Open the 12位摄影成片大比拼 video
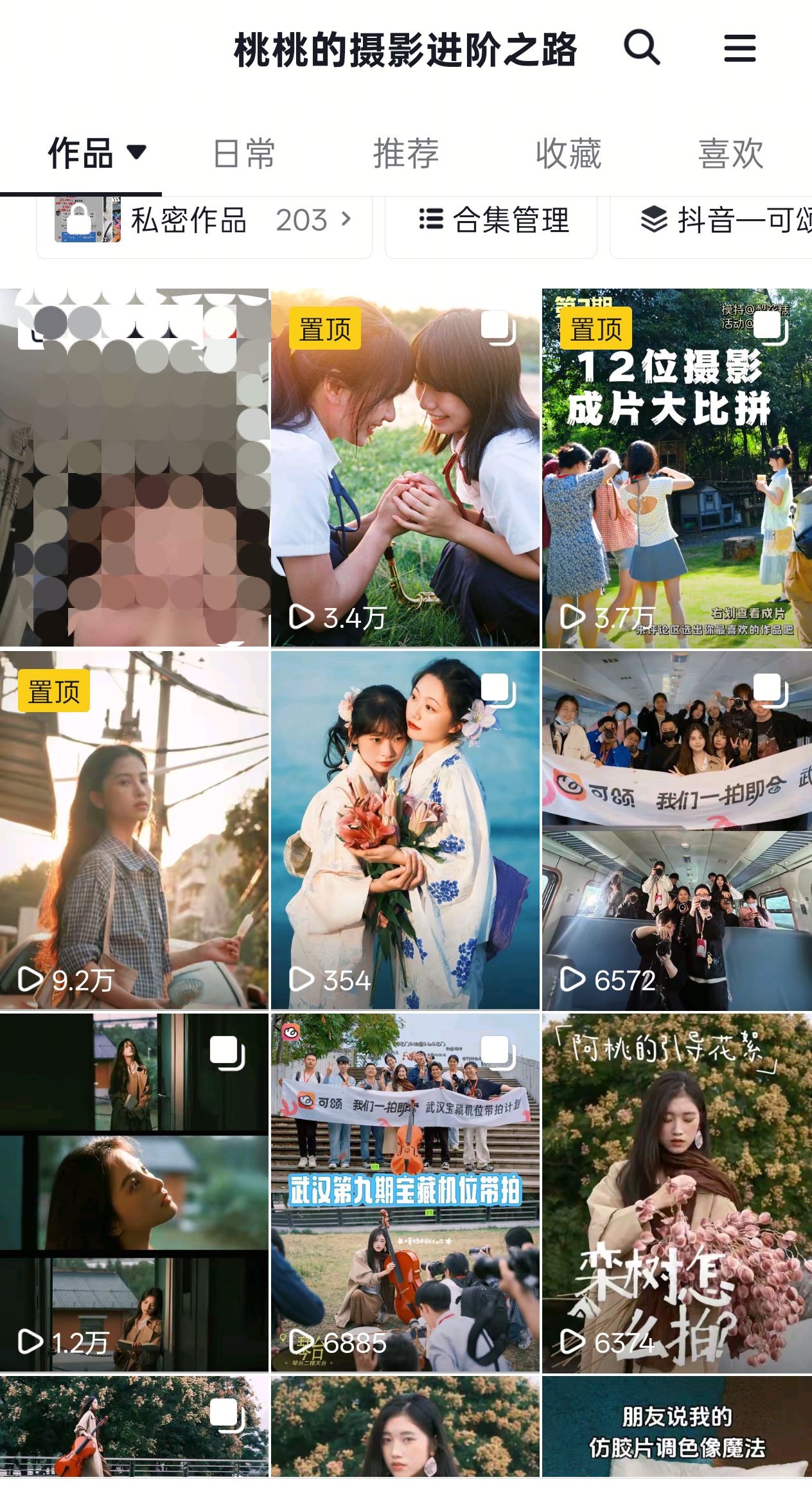 [677, 468]
